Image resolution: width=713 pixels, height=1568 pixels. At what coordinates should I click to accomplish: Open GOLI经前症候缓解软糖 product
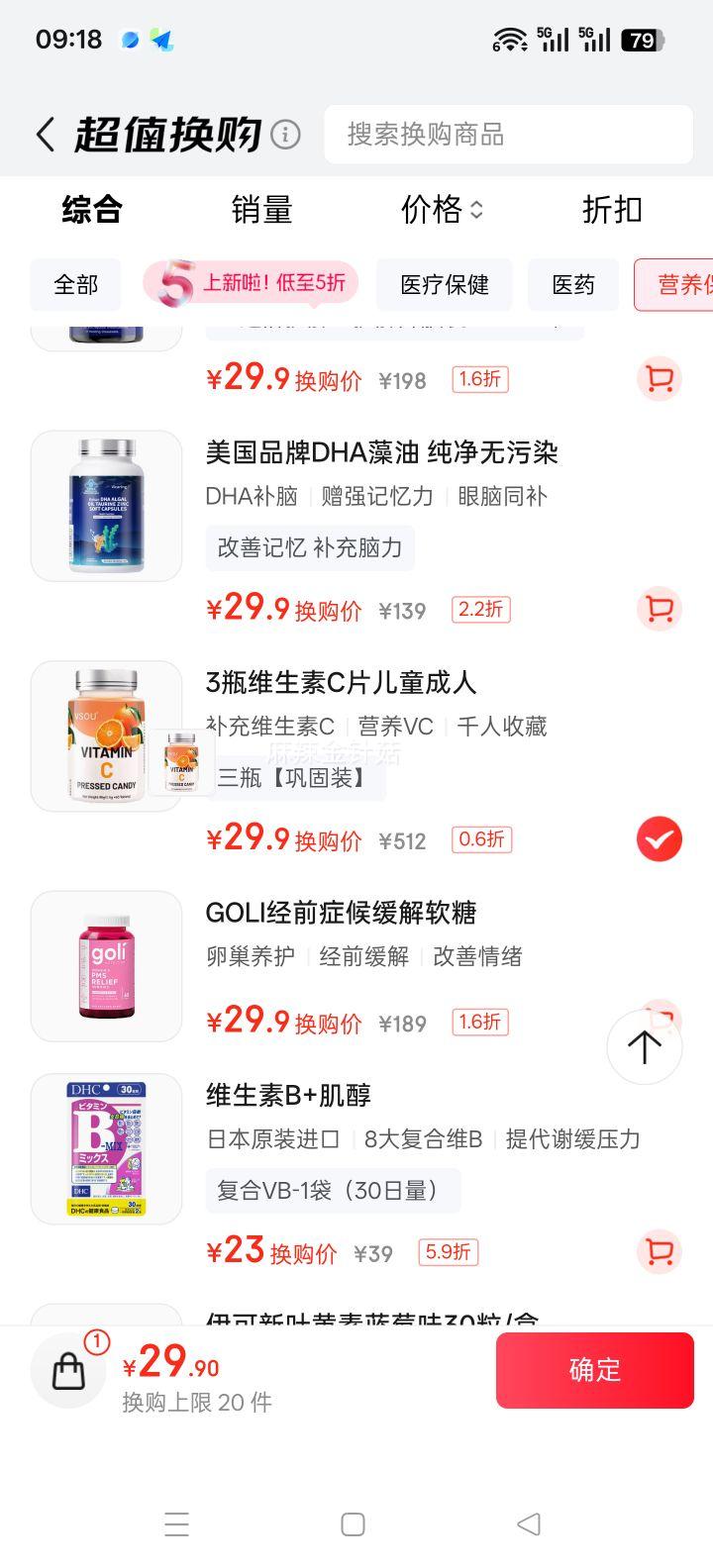coord(341,912)
